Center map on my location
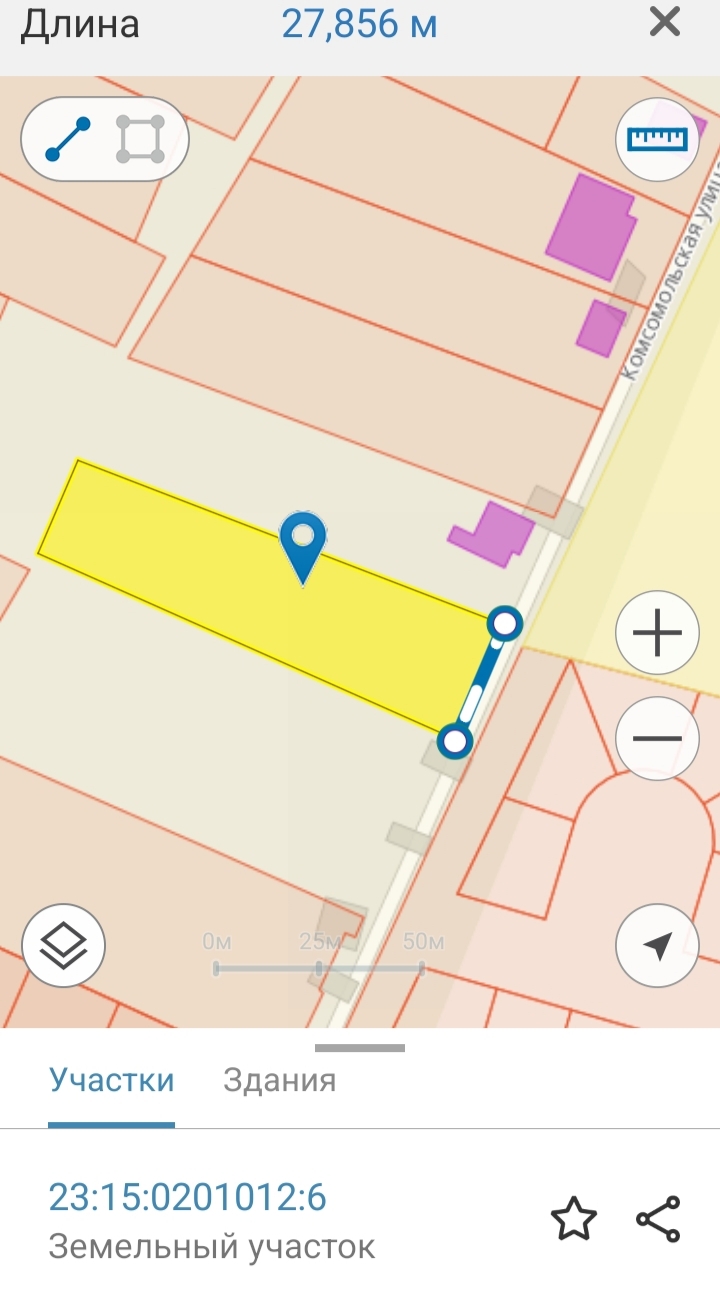The width and height of the screenshot is (720, 1300). tap(657, 945)
